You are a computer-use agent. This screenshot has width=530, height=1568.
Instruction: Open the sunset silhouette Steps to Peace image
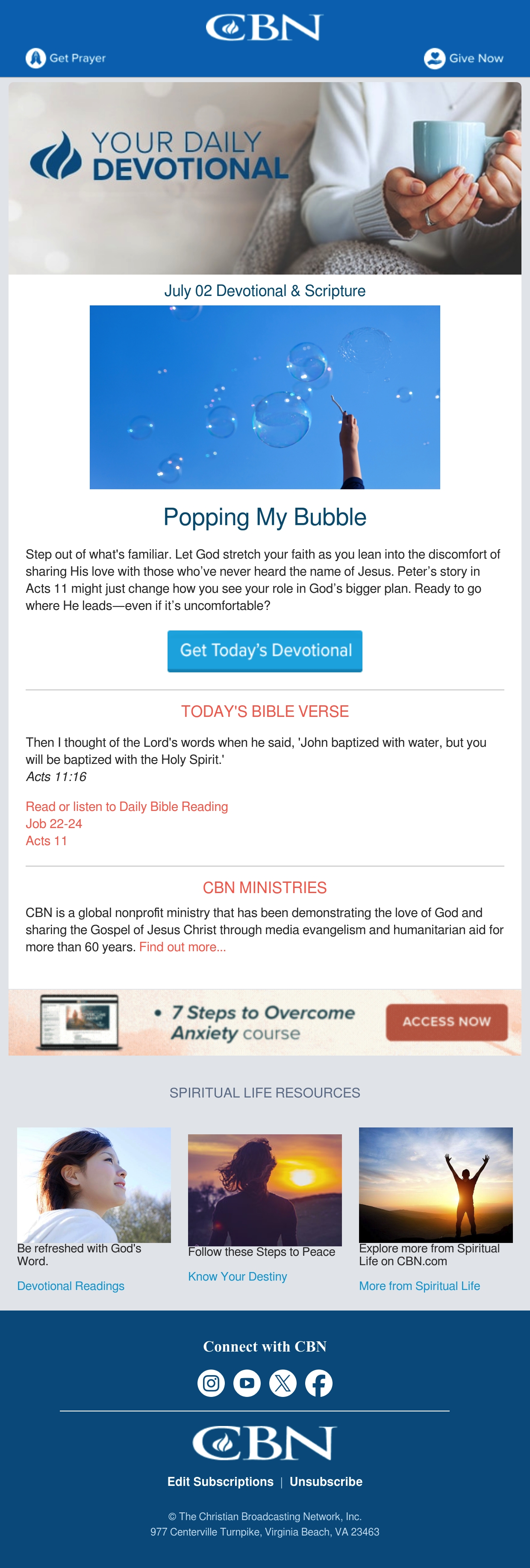[265, 1189]
